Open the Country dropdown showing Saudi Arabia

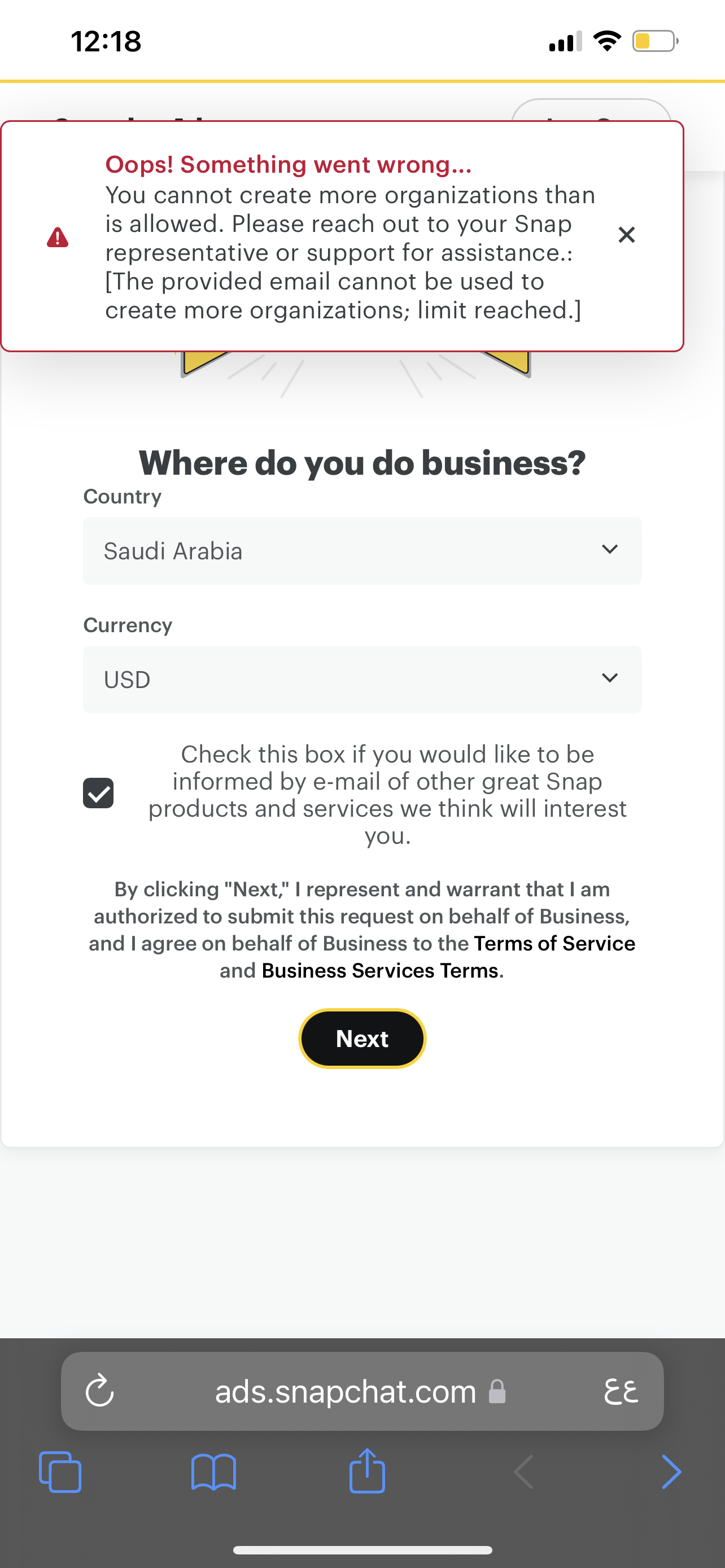[362, 551]
